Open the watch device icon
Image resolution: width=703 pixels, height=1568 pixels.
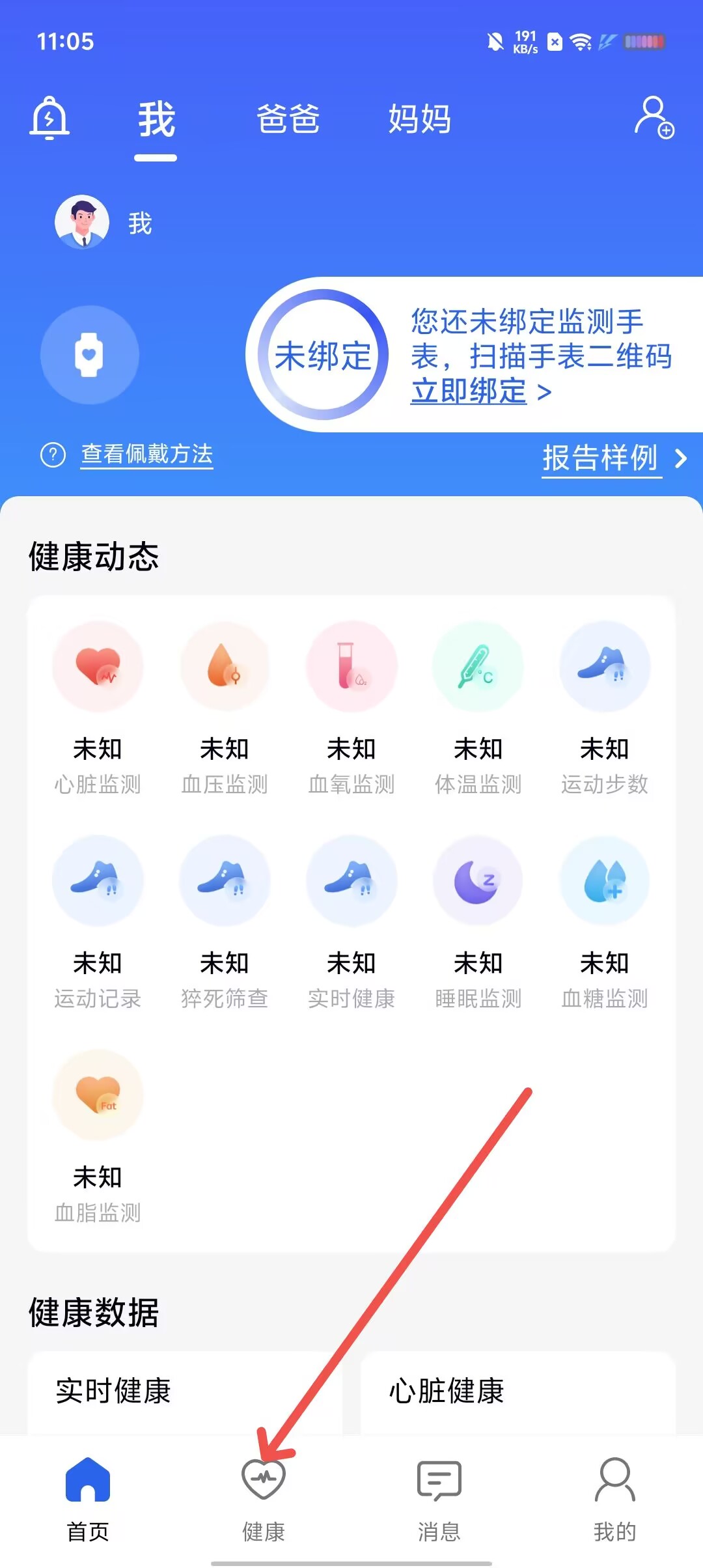pos(90,355)
